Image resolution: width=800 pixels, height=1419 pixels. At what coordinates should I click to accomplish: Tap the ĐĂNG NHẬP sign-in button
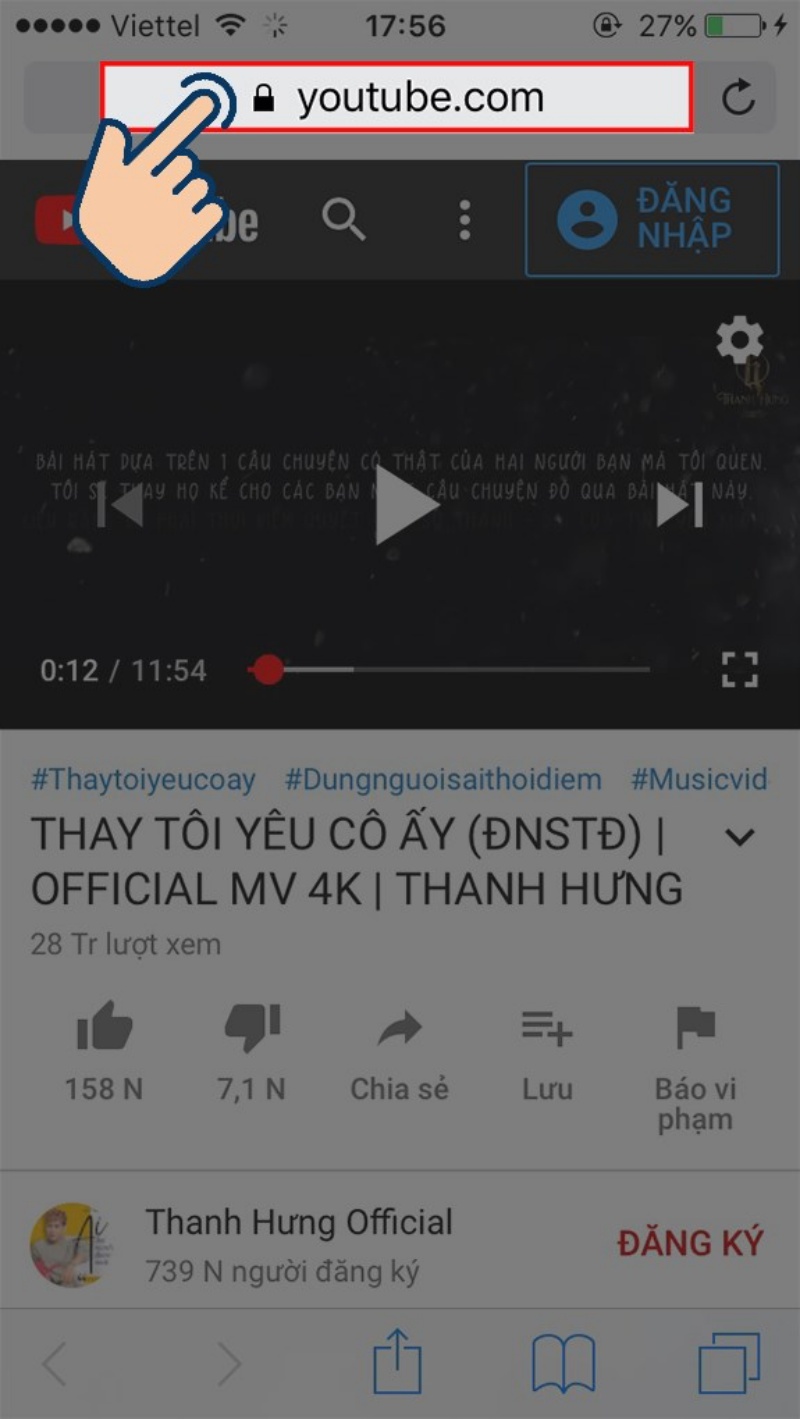coord(652,219)
